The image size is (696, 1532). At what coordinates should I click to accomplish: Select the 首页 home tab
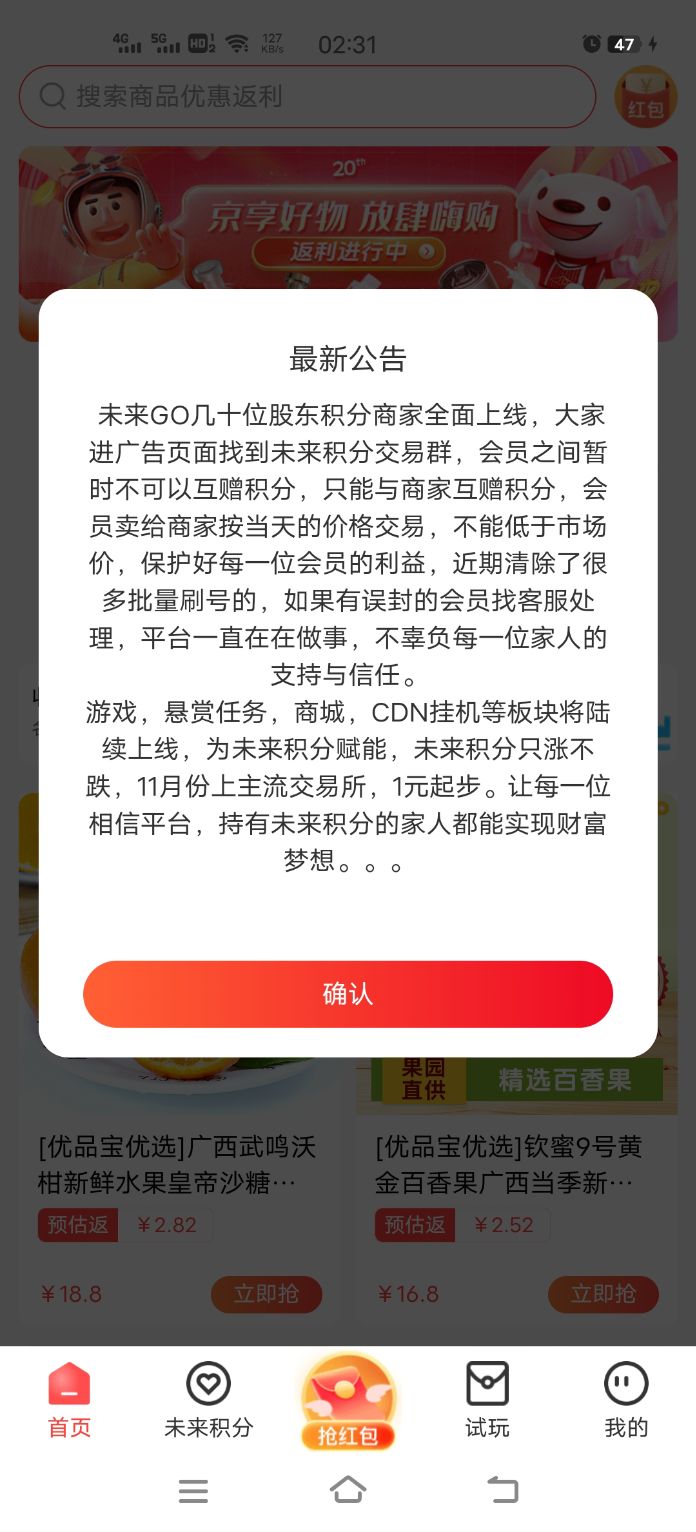(x=69, y=1400)
